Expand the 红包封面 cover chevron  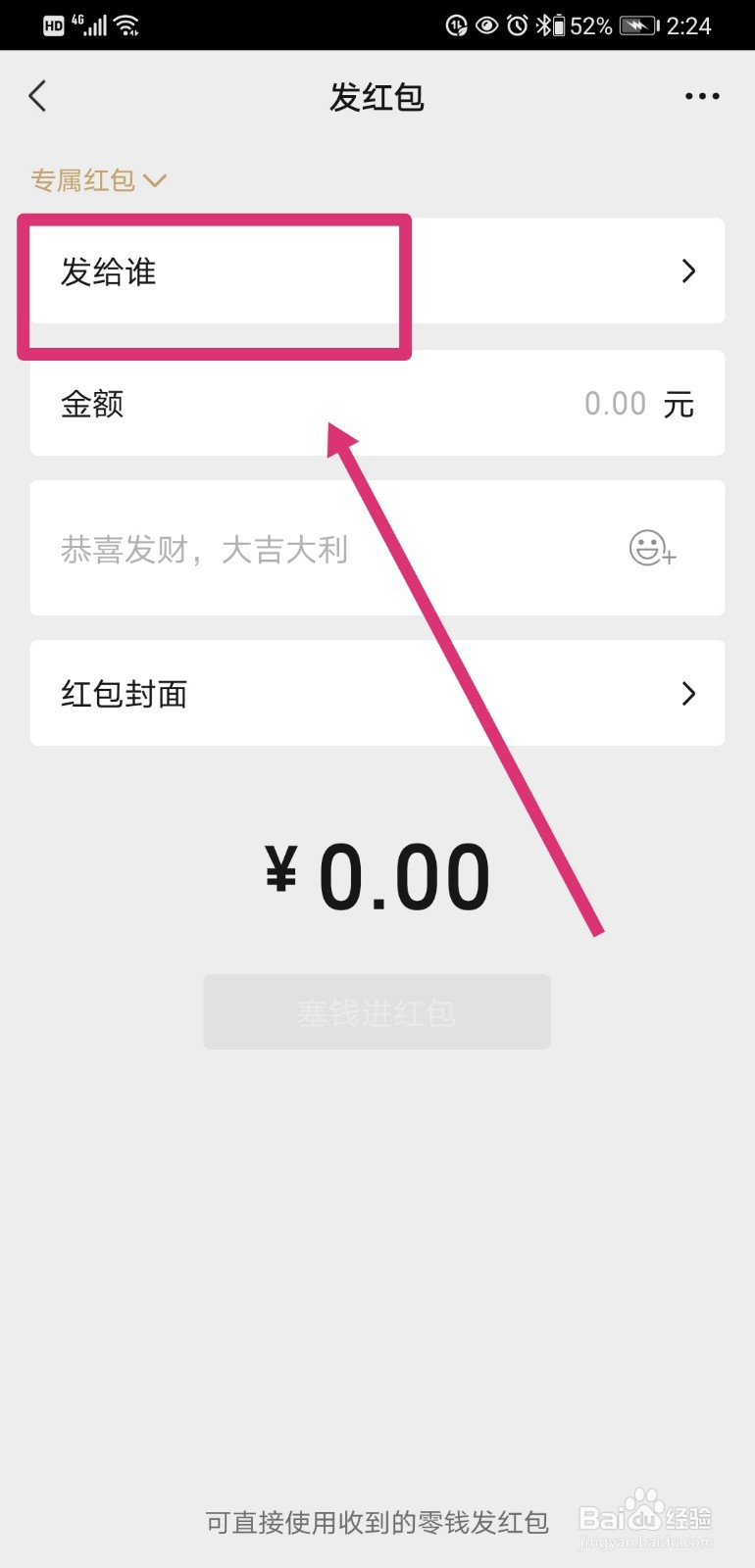(687, 693)
